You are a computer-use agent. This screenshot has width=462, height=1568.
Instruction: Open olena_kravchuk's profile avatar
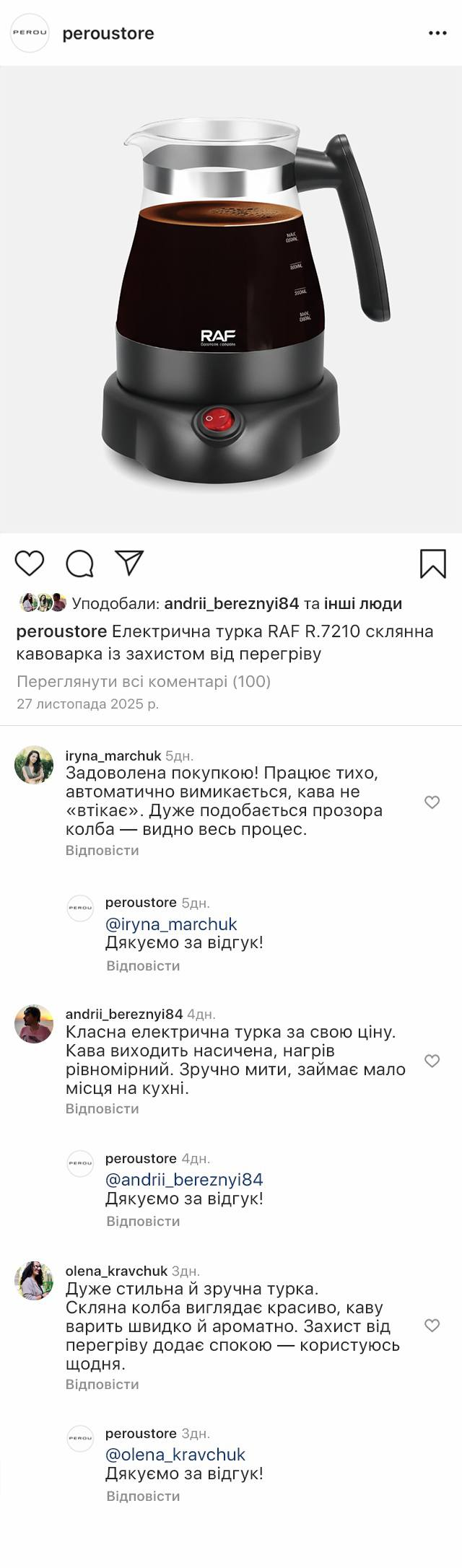pos(34,1280)
